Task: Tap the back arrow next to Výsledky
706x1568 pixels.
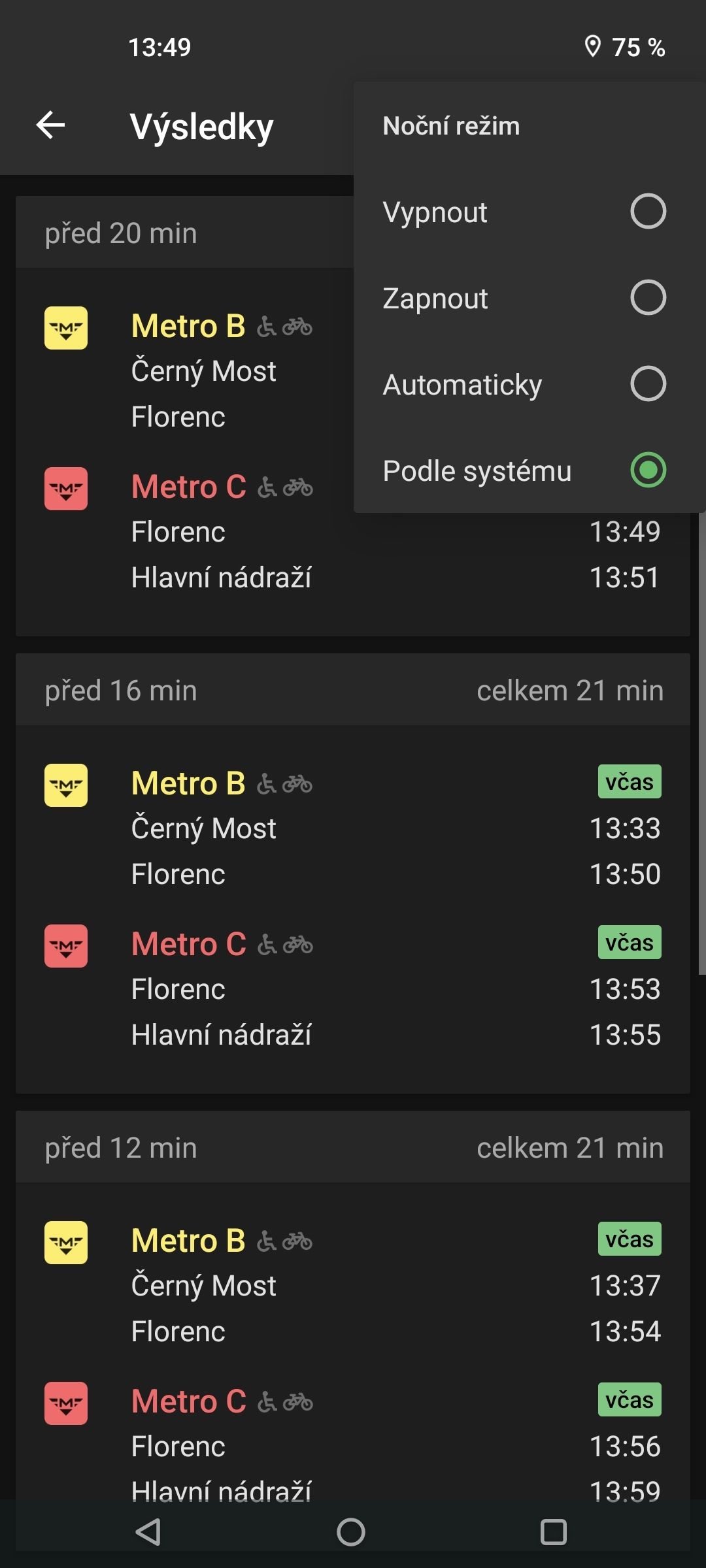Action: (x=49, y=126)
